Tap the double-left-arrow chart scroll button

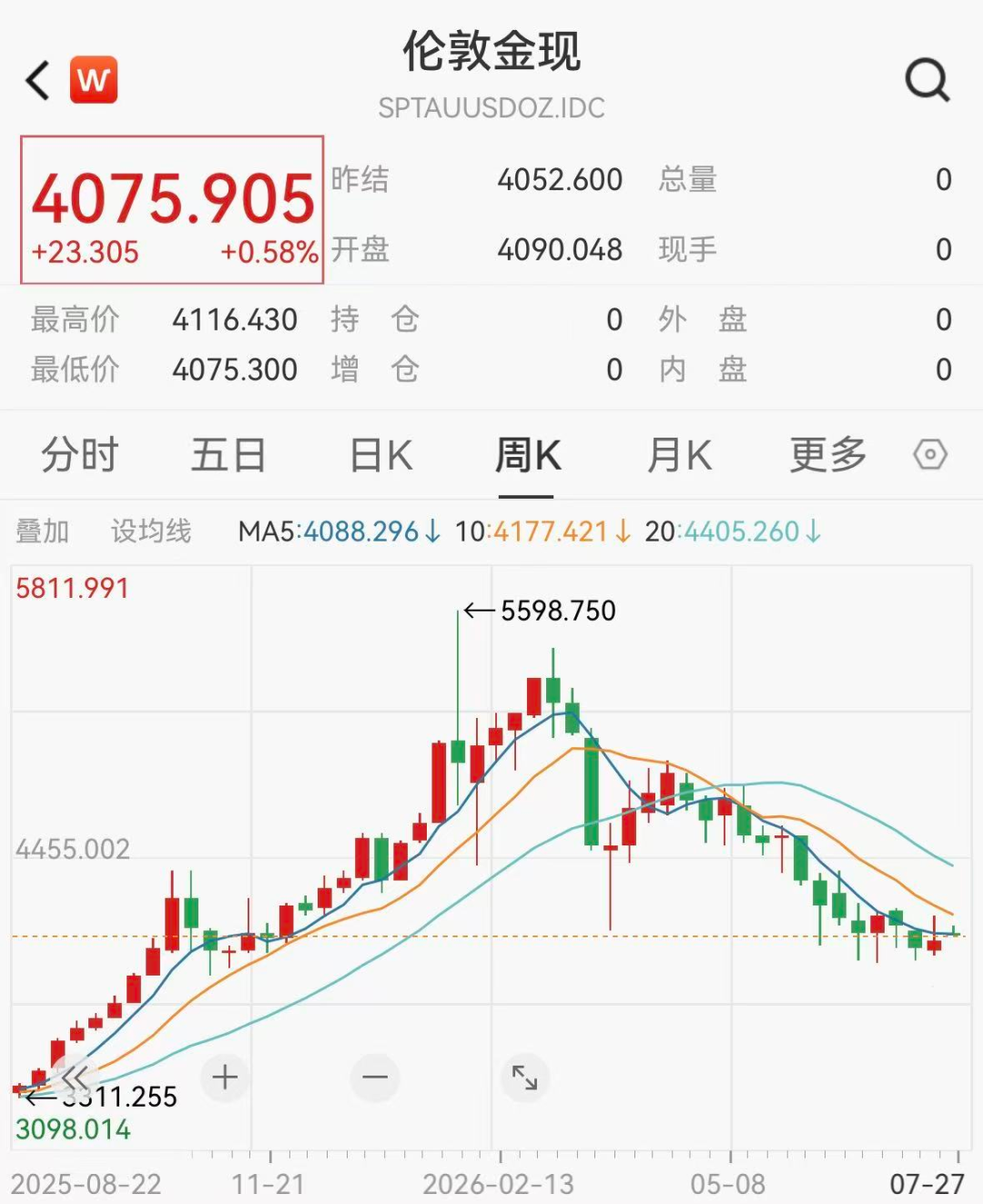[75, 1078]
